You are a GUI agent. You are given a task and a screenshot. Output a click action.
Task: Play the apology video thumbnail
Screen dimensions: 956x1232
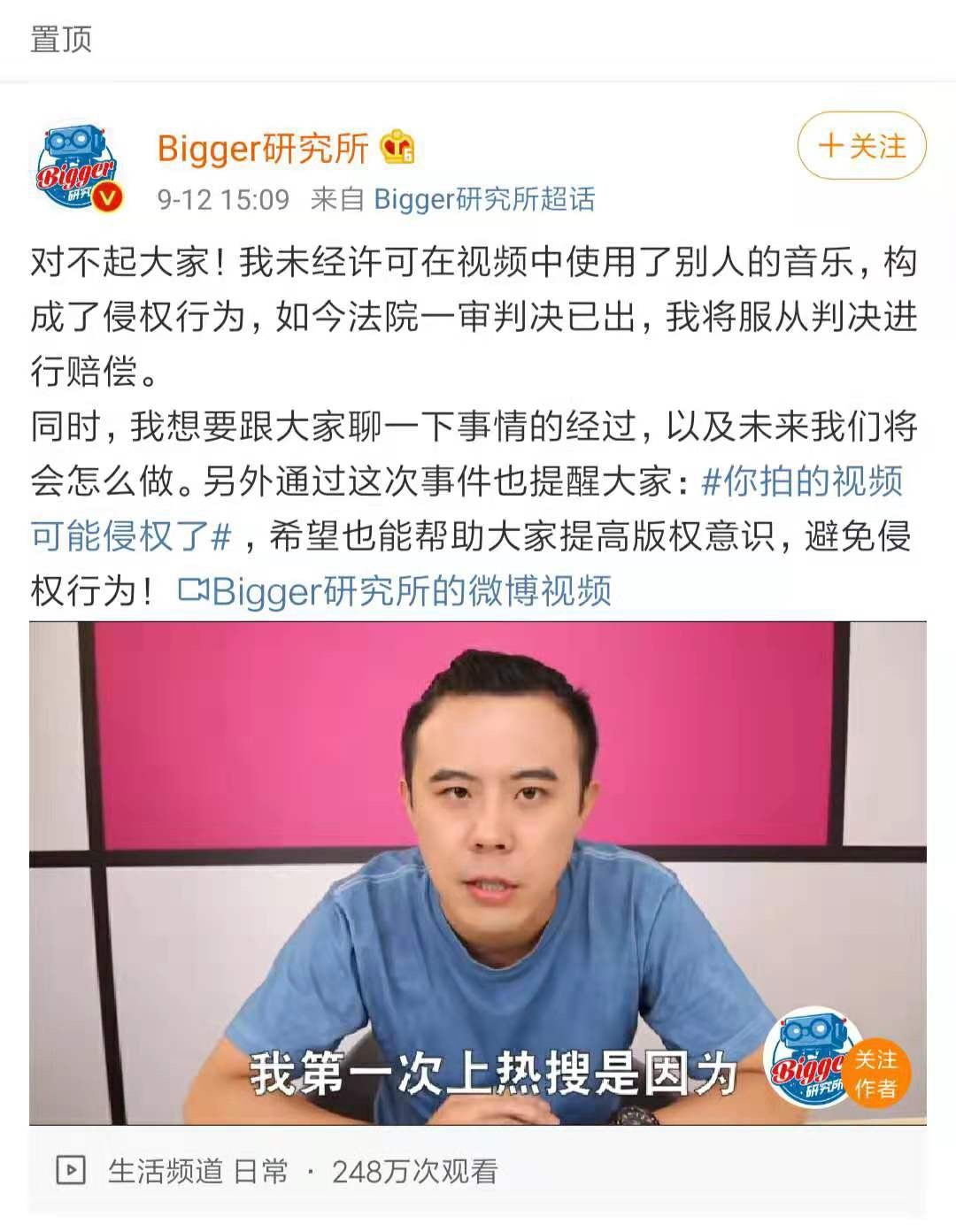476,872
